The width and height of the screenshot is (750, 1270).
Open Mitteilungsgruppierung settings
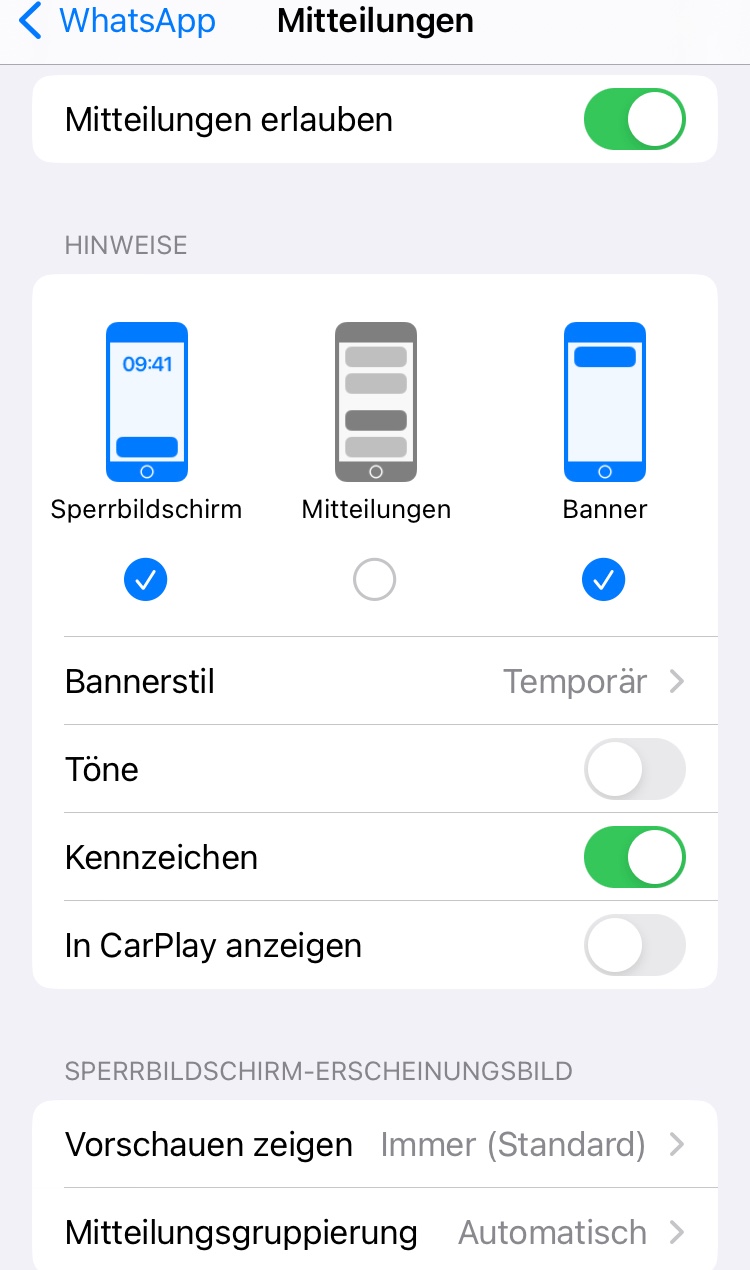tap(375, 1232)
